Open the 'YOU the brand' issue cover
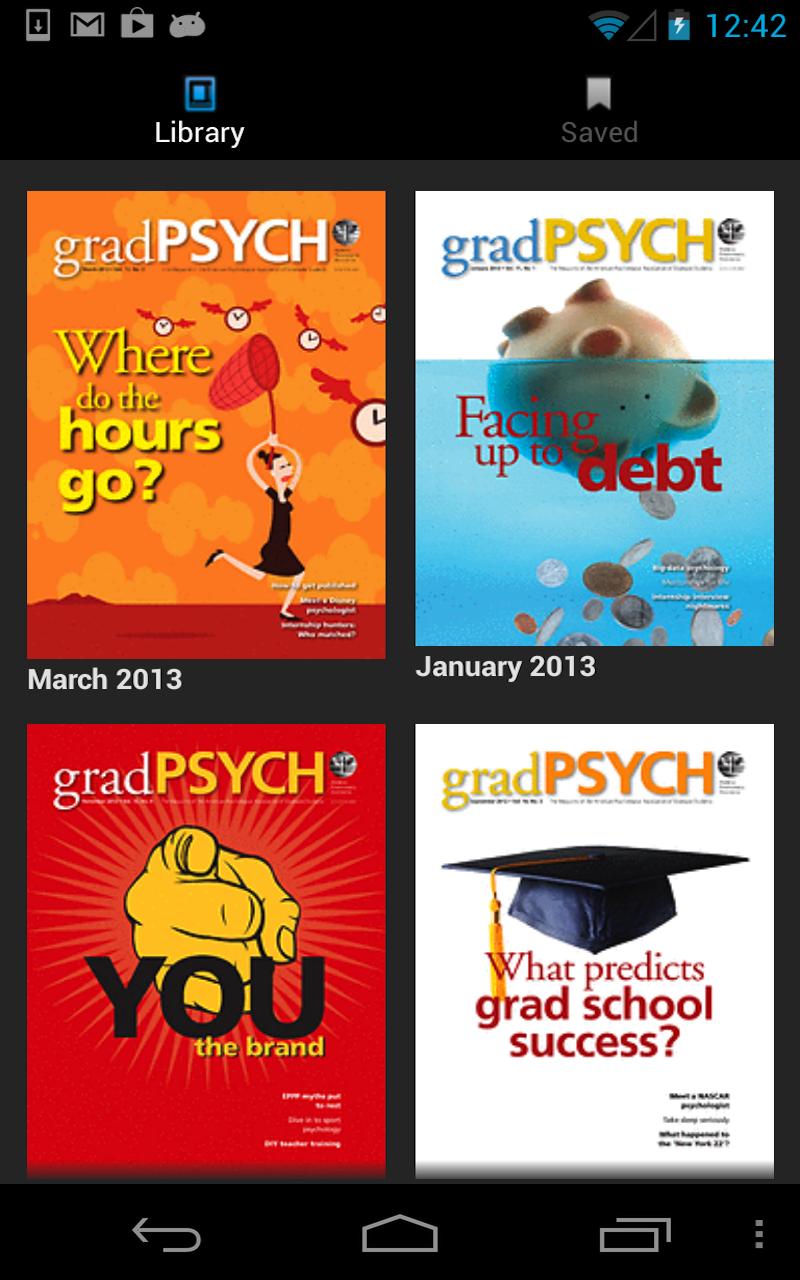 pyautogui.click(x=206, y=952)
